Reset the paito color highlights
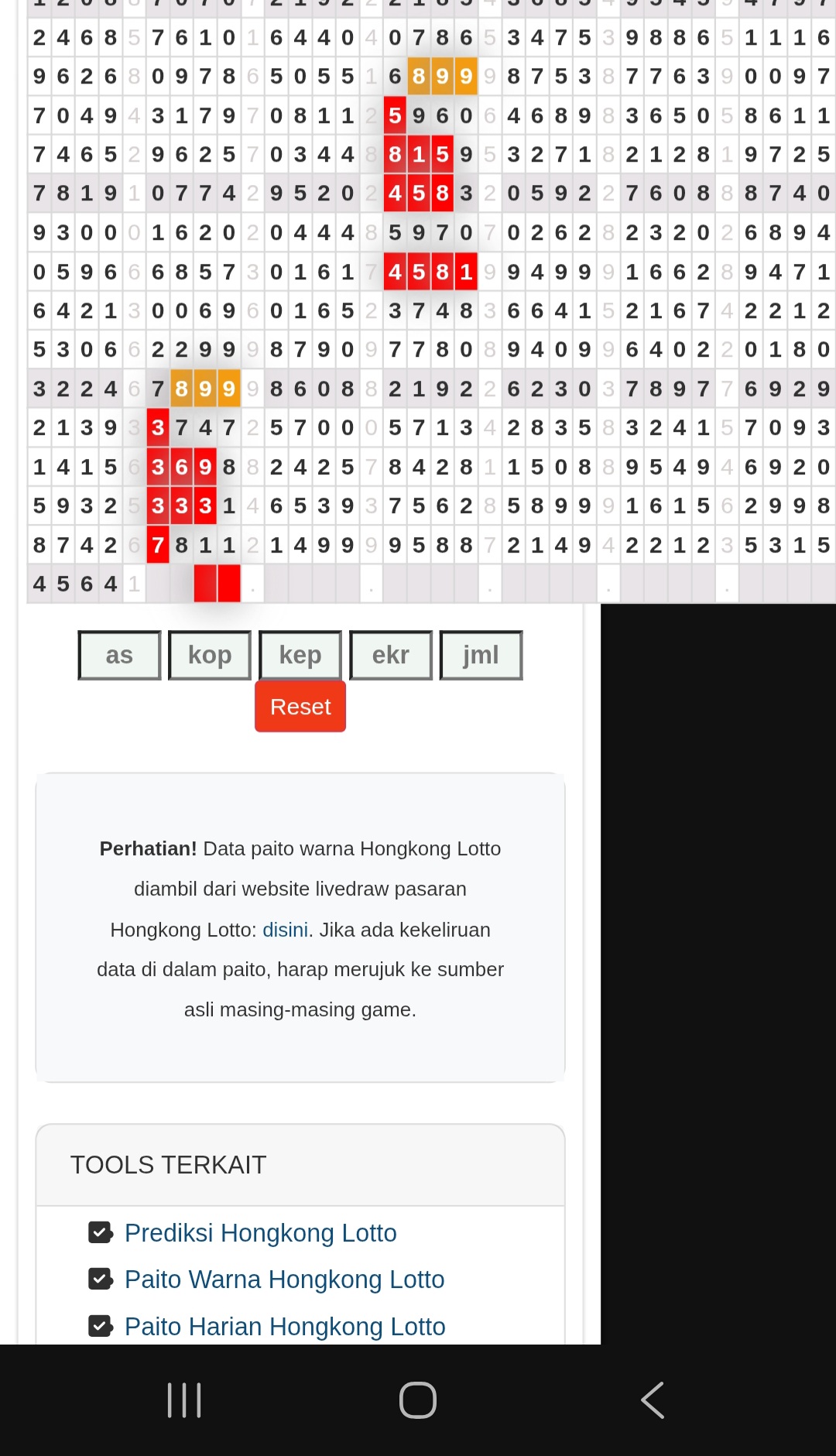The height and width of the screenshot is (1456, 836). coord(300,706)
